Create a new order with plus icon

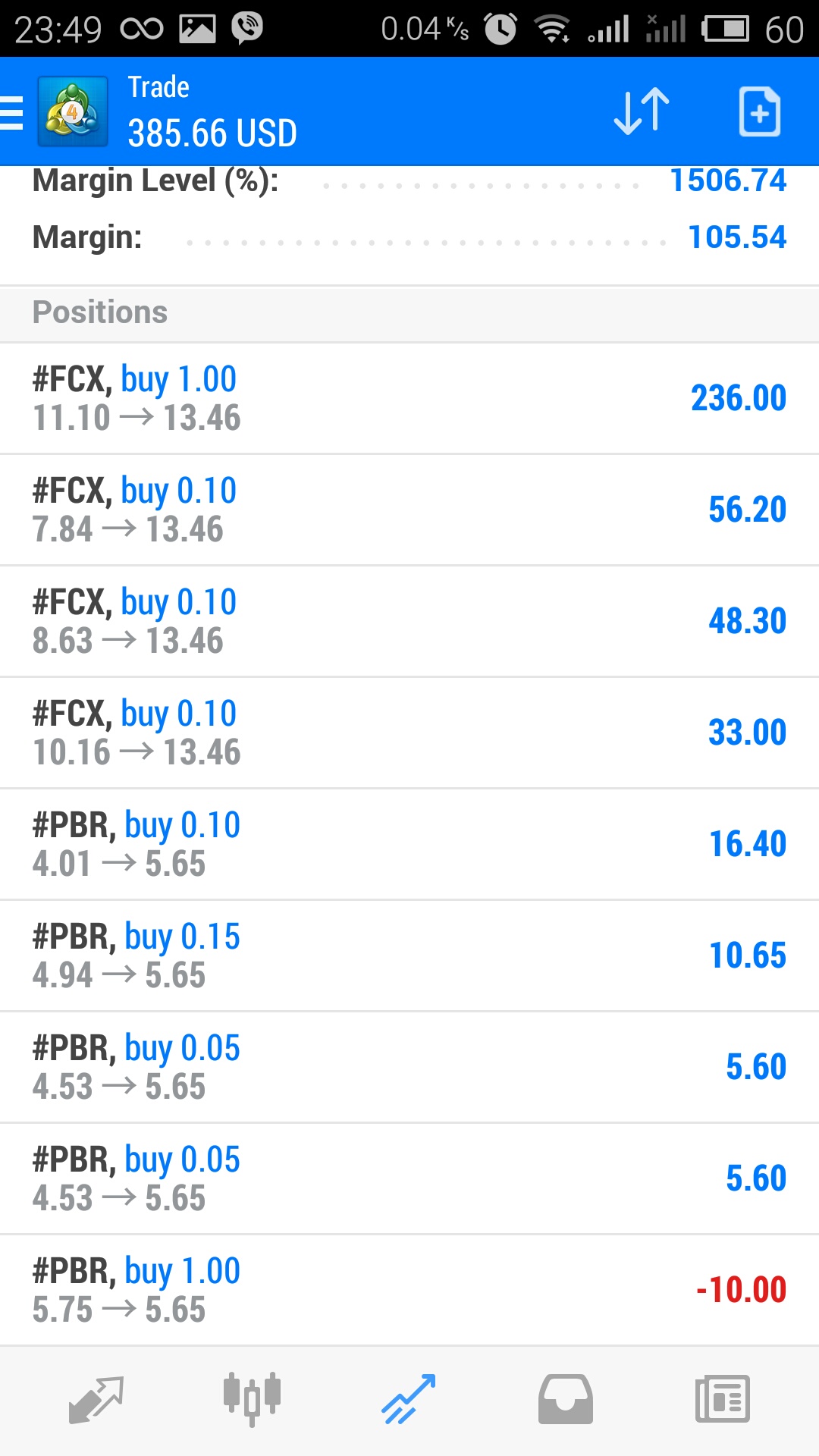click(759, 112)
